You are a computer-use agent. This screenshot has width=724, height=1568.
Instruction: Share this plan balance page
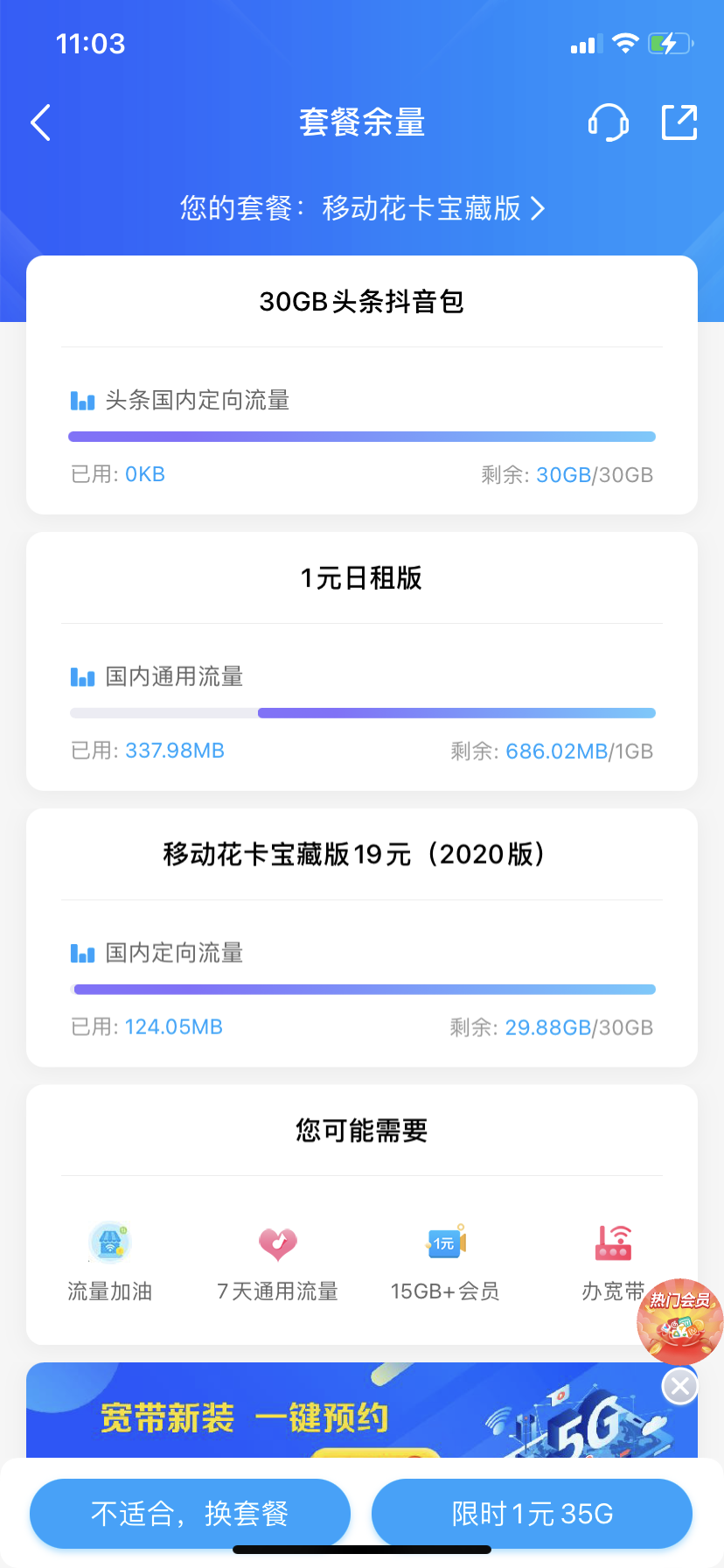(x=679, y=122)
